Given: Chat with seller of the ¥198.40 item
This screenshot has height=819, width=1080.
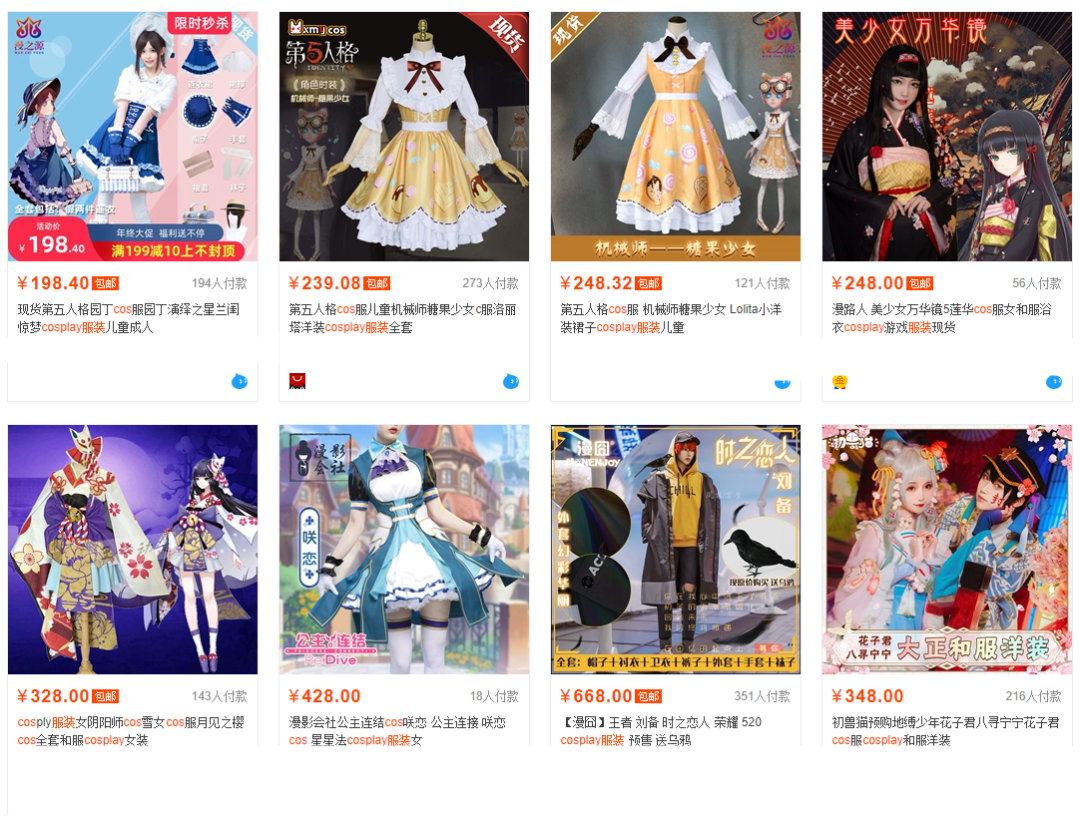Looking at the screenshot, I should pyautogui.click(x=240, y=381).
